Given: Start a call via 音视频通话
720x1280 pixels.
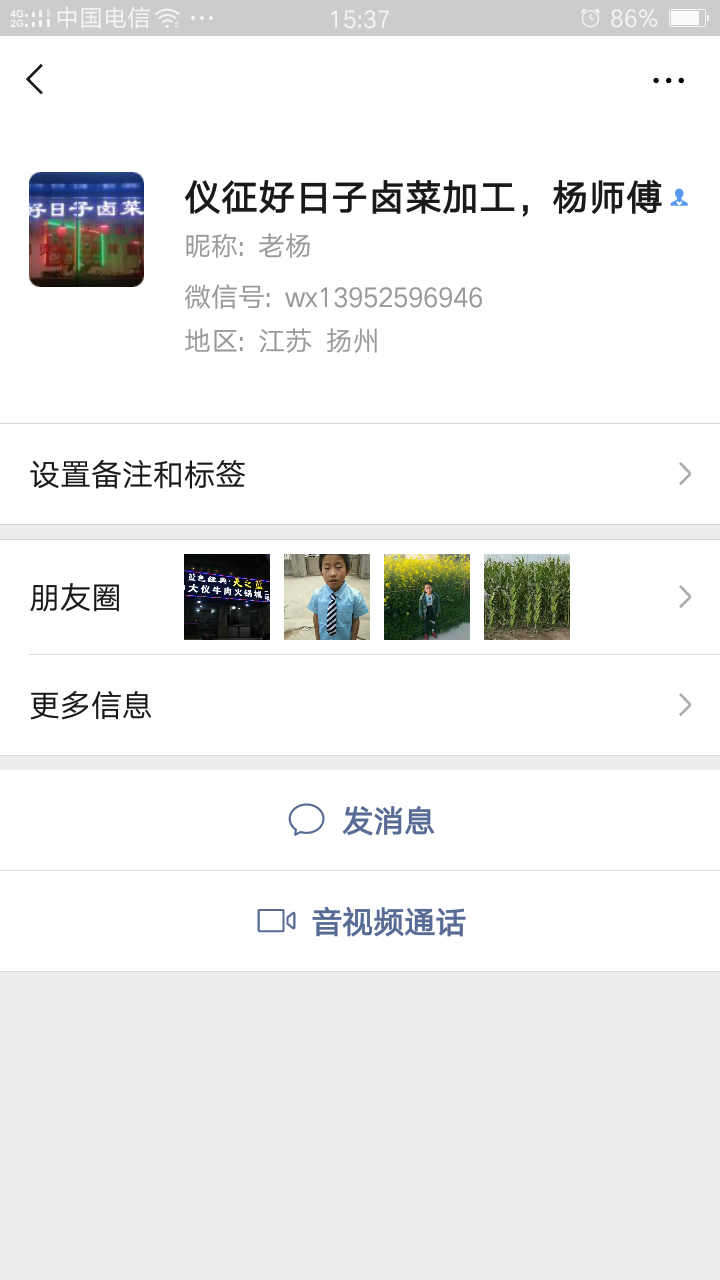Looking at the screenshot, I should pos(360,922).
